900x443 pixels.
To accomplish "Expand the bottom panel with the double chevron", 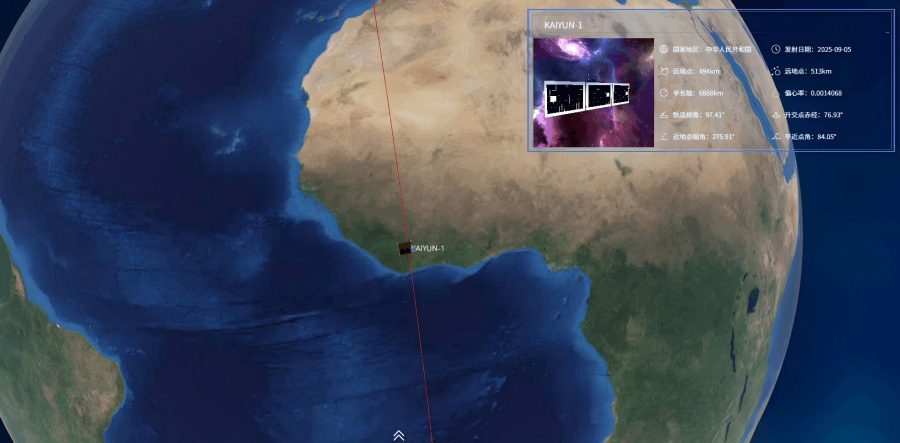I will (x=398, y=435).
